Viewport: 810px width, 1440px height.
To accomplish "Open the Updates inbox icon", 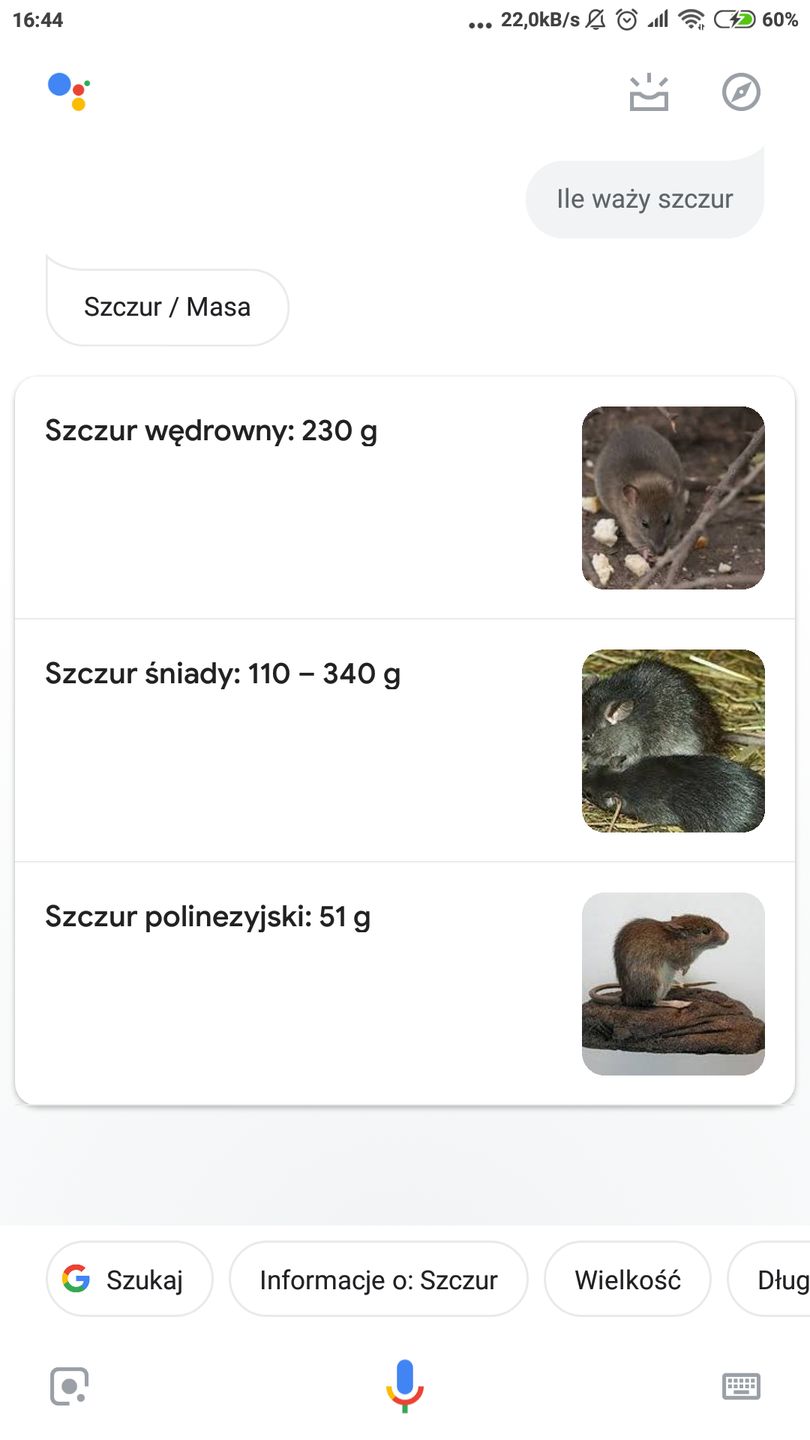I will [648, 92].
